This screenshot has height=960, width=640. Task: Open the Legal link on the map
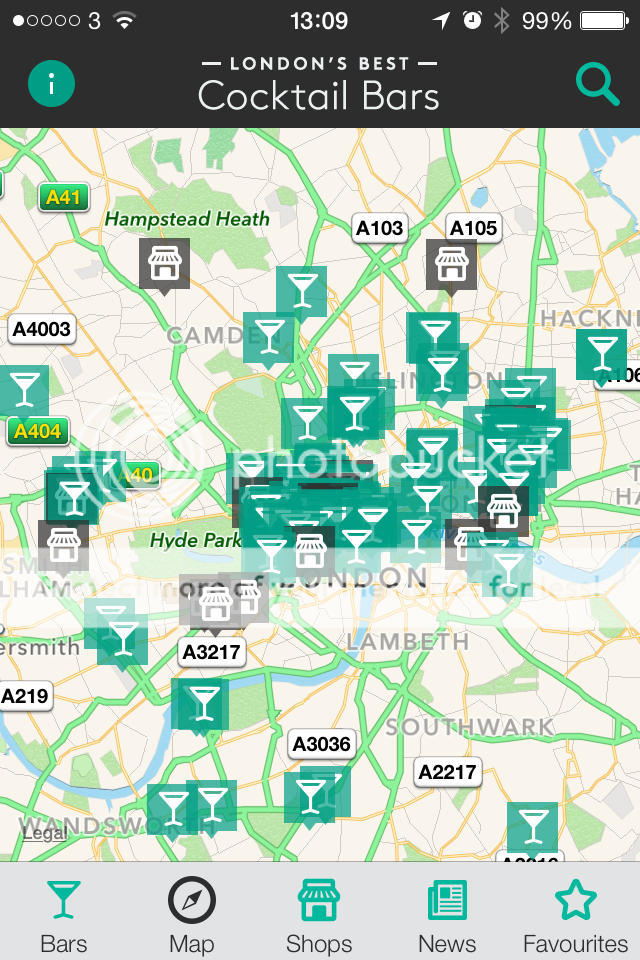point(44,833)
